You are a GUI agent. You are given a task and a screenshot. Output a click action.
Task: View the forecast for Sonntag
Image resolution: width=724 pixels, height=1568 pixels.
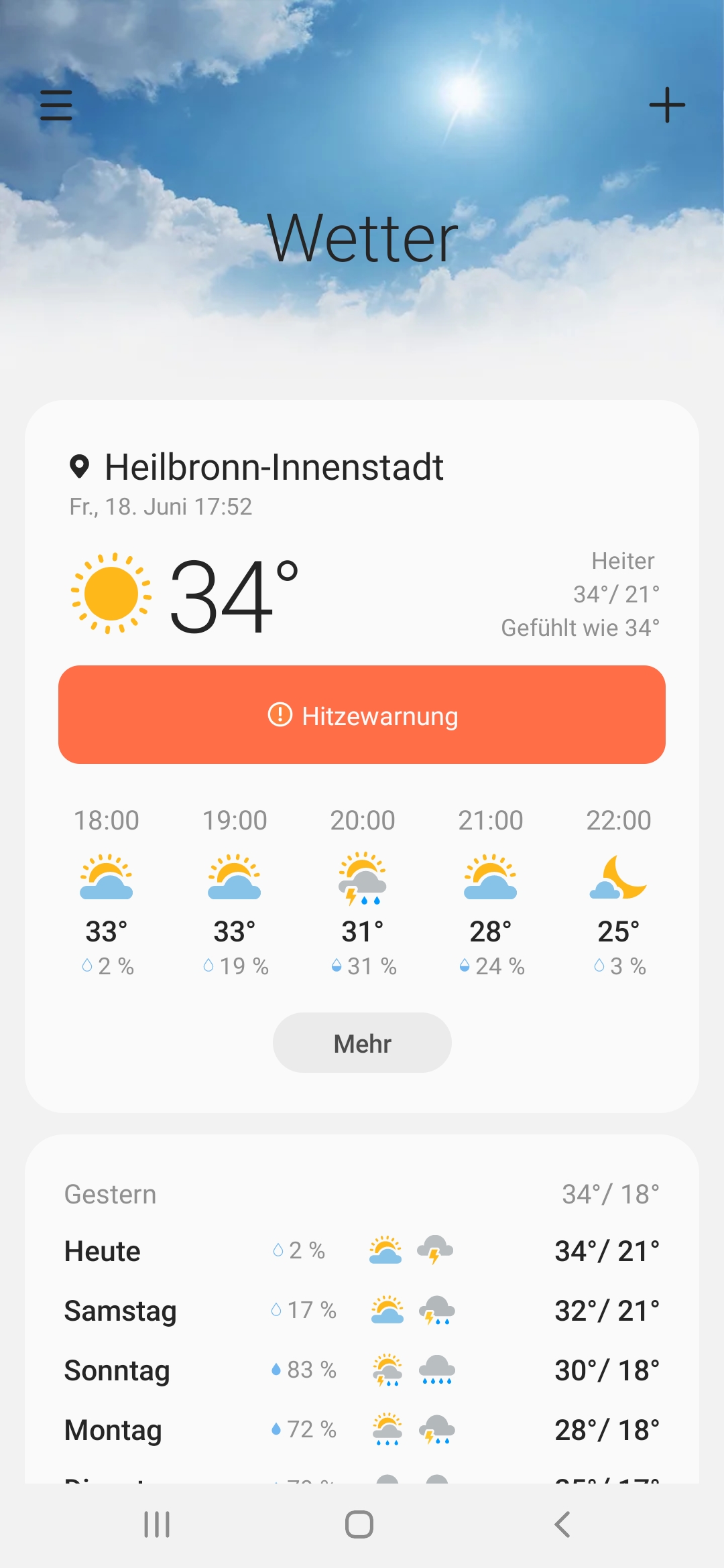(362, 1370)
